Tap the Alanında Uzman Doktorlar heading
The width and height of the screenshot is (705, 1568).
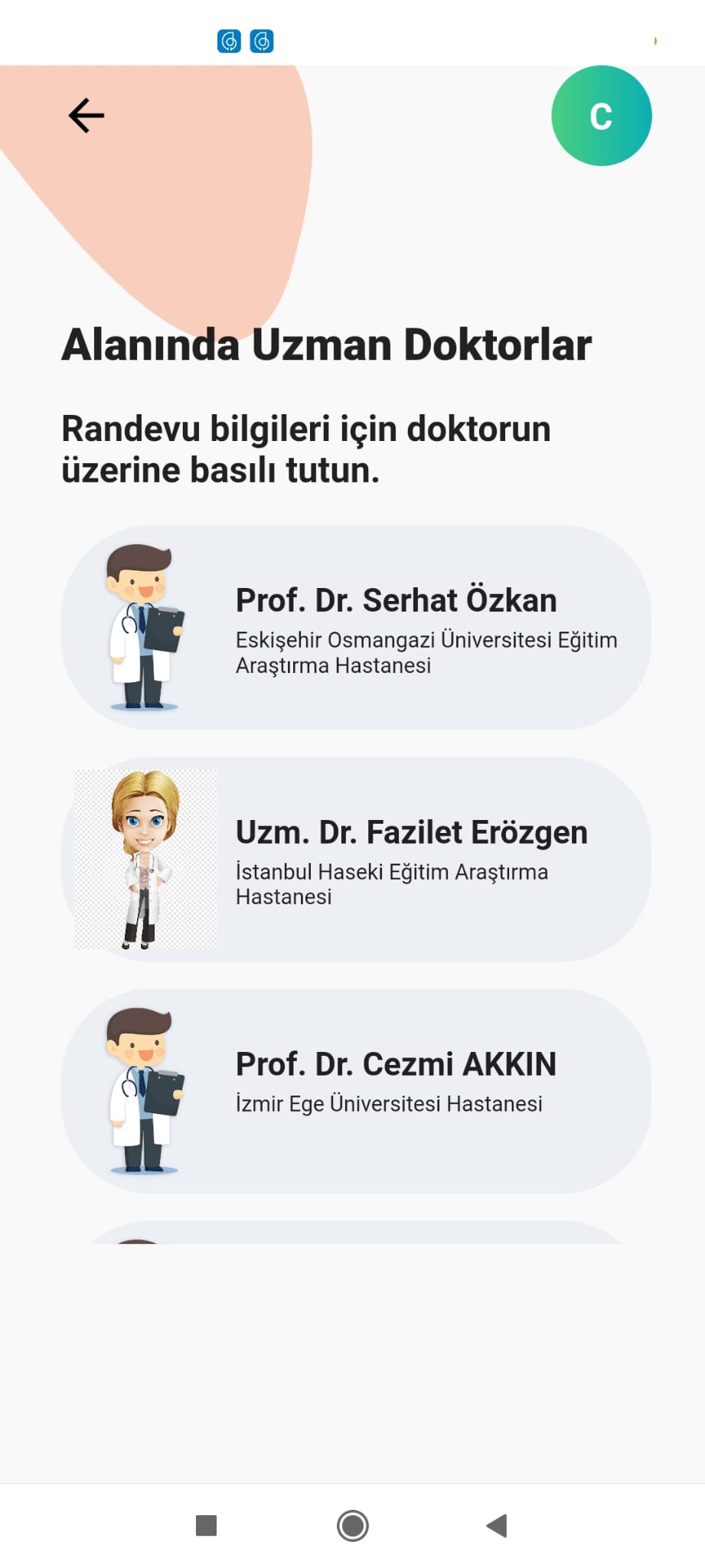tap(328, 344)
